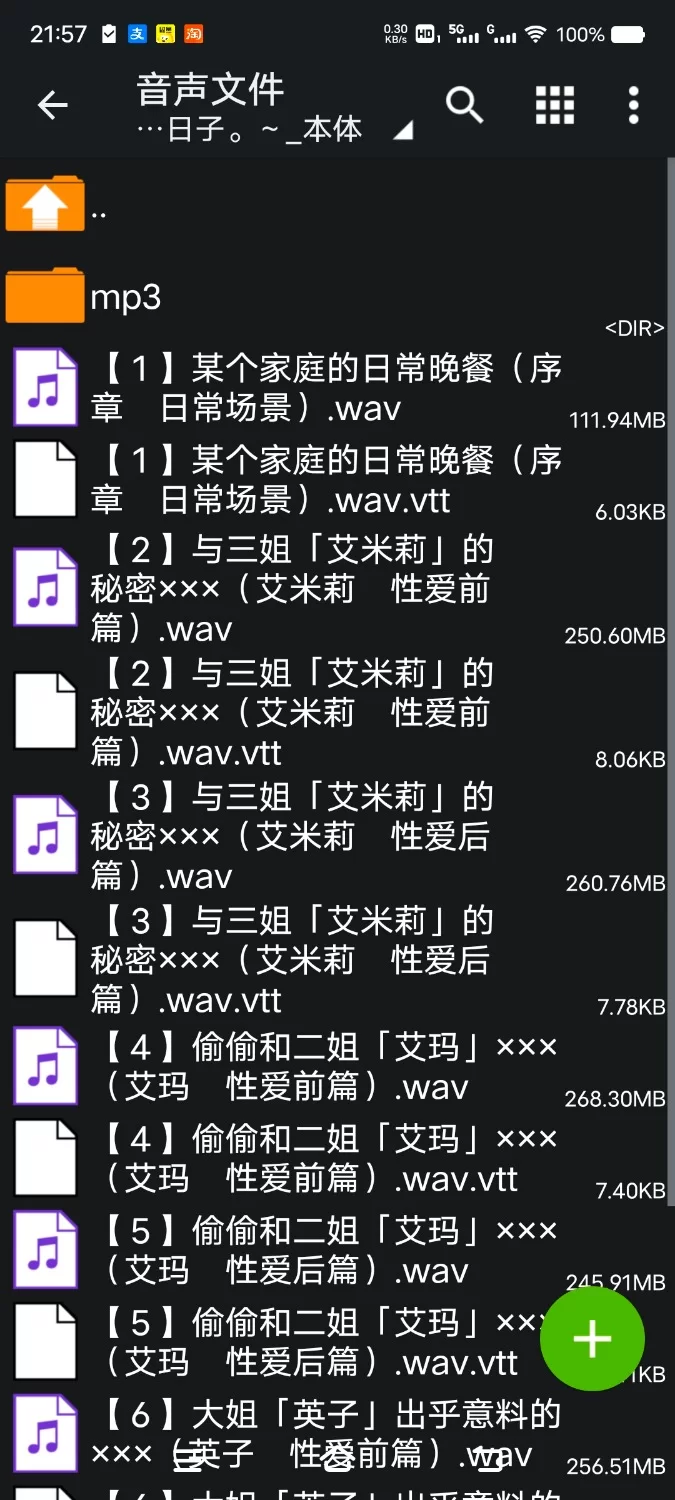The width and height of the screenshot is (675, 1500).
Task: Go up to parent folder
Action: 45,204
